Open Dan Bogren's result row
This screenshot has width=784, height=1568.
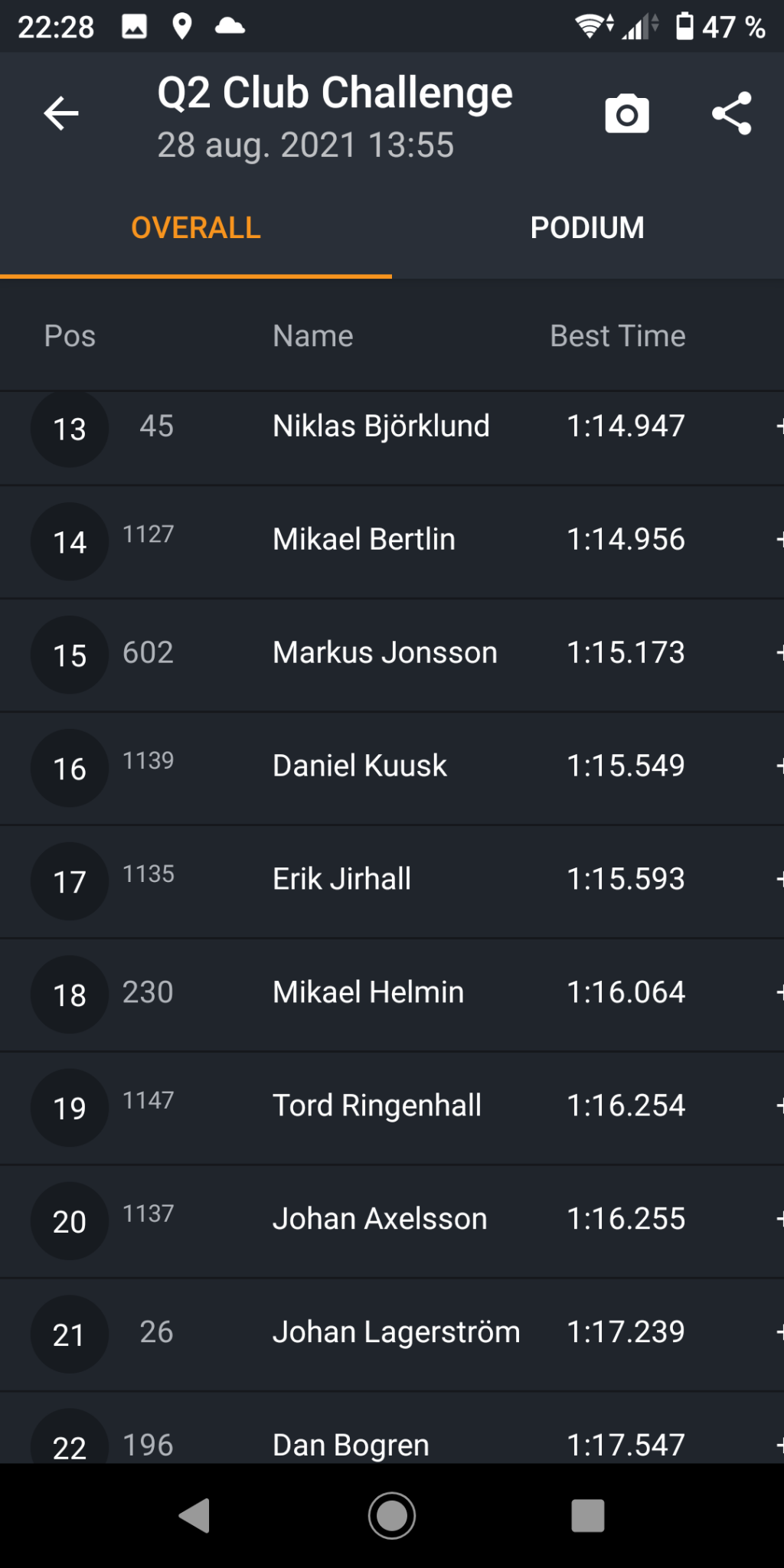pos(392,1429)
